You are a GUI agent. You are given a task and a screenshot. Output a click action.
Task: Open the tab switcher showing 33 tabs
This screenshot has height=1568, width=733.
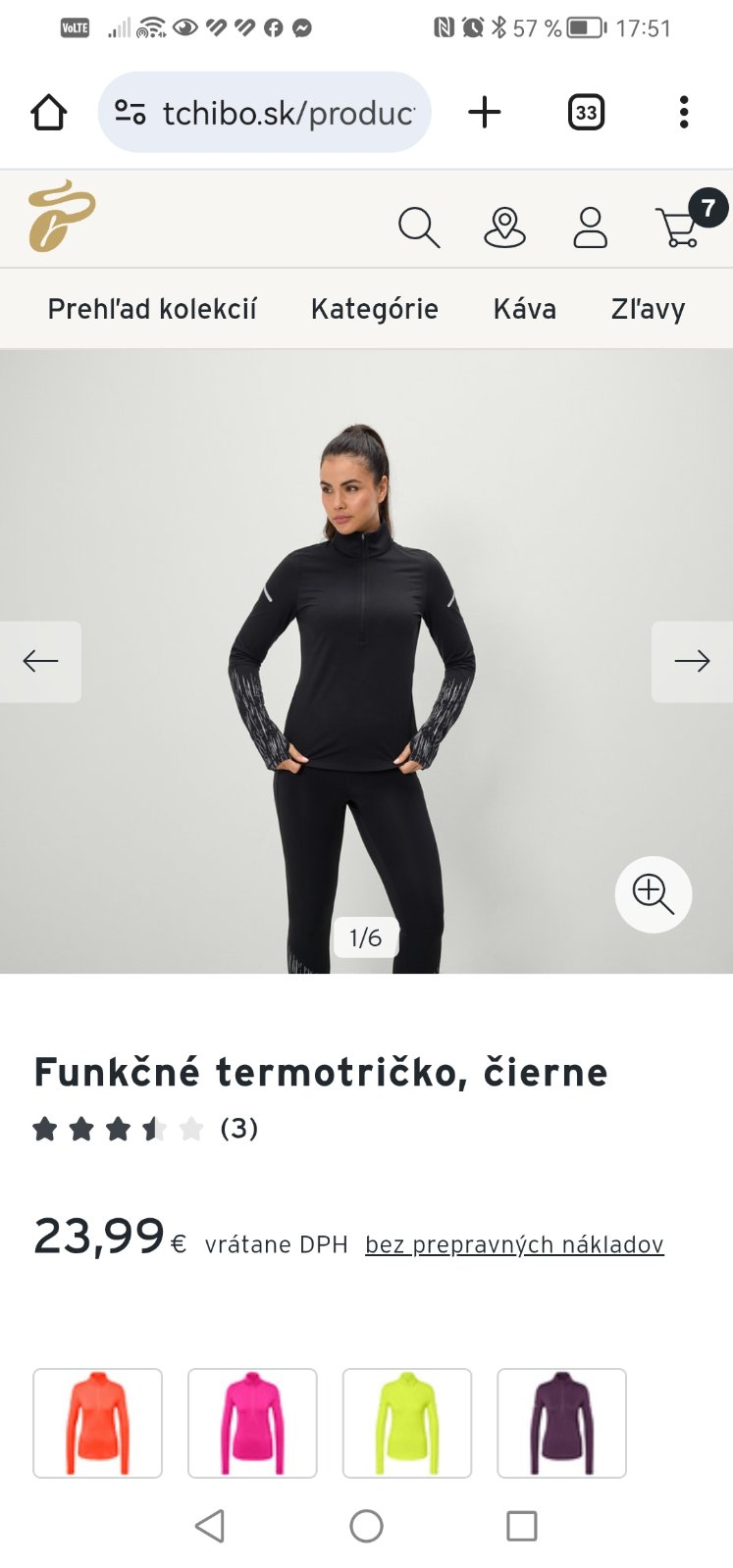coord(586,113)
